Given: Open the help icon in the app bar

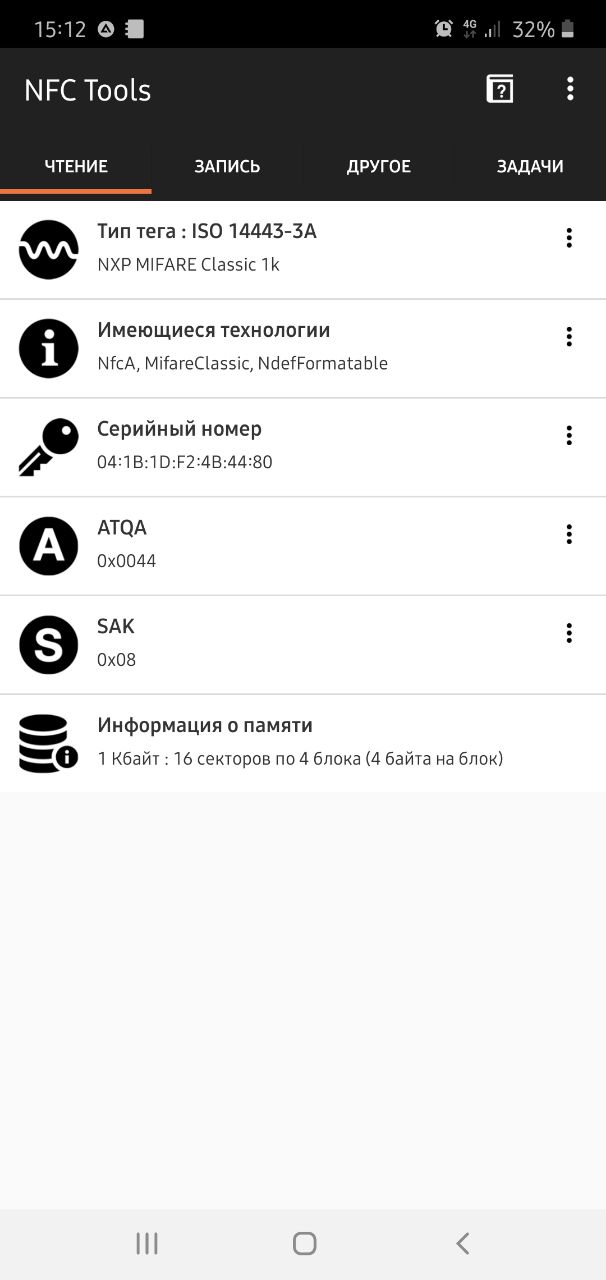Looking at the screenshot, I should [x=500, y=89].
